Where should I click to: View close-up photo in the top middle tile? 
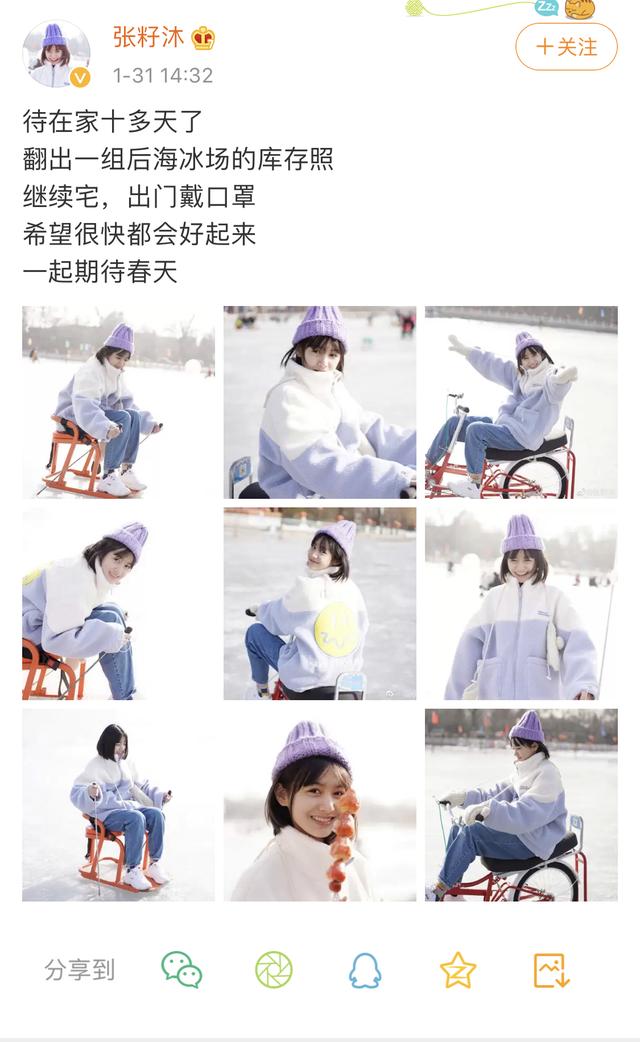click(320, 402)
